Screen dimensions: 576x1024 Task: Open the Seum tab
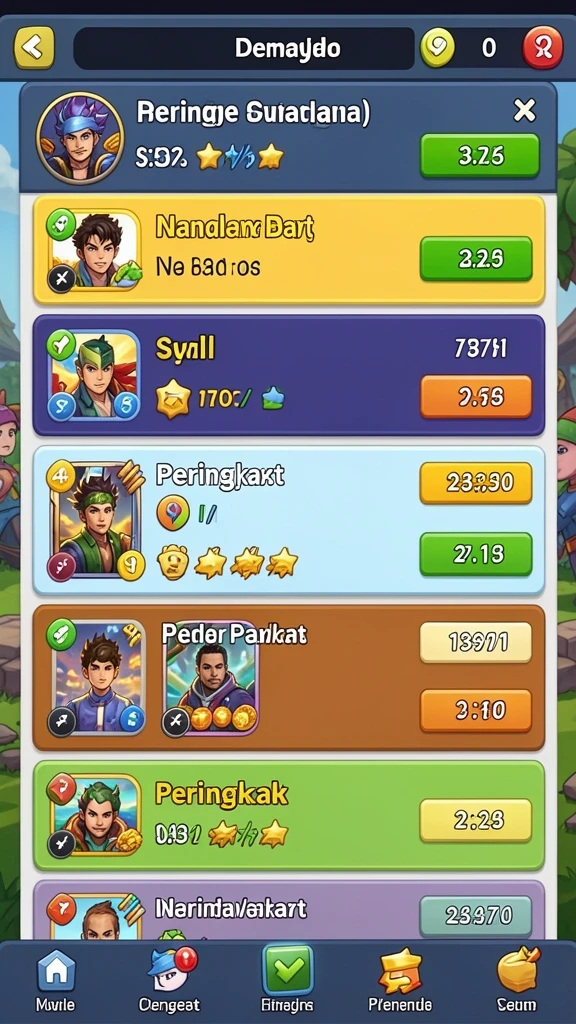[x=517, y=981]
